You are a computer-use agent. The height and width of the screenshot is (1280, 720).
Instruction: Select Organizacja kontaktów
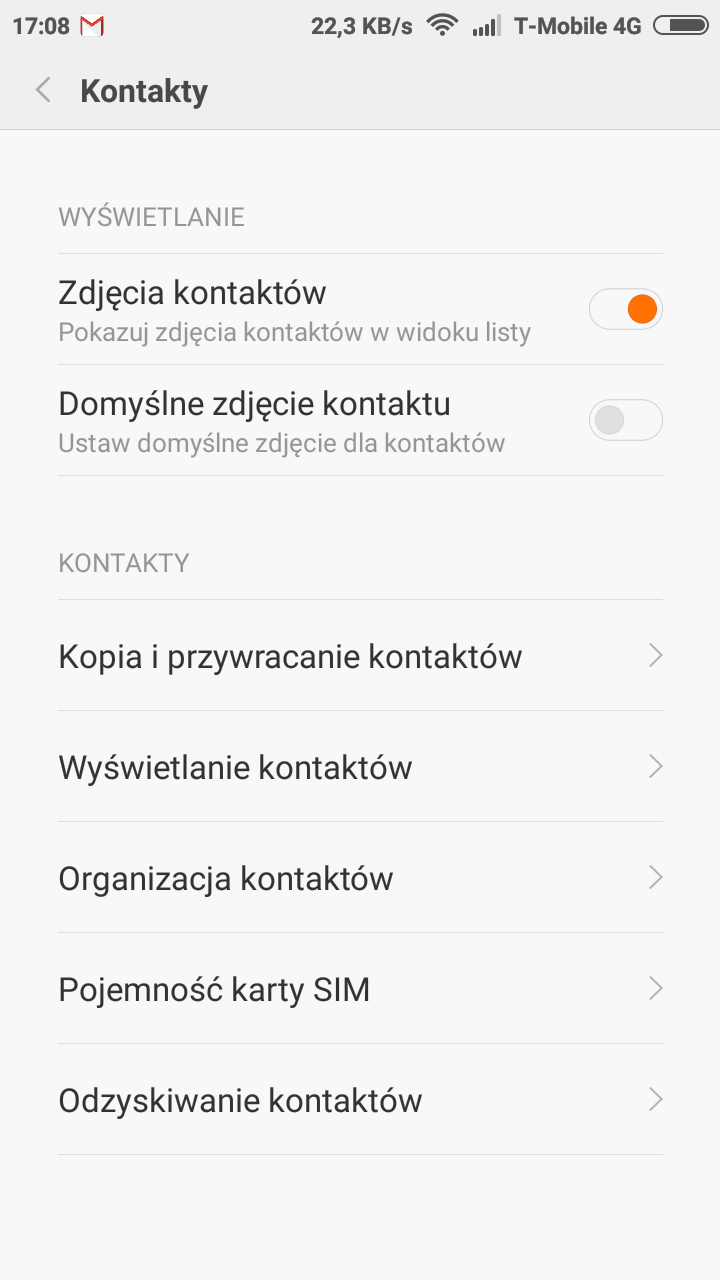point(360,878)
